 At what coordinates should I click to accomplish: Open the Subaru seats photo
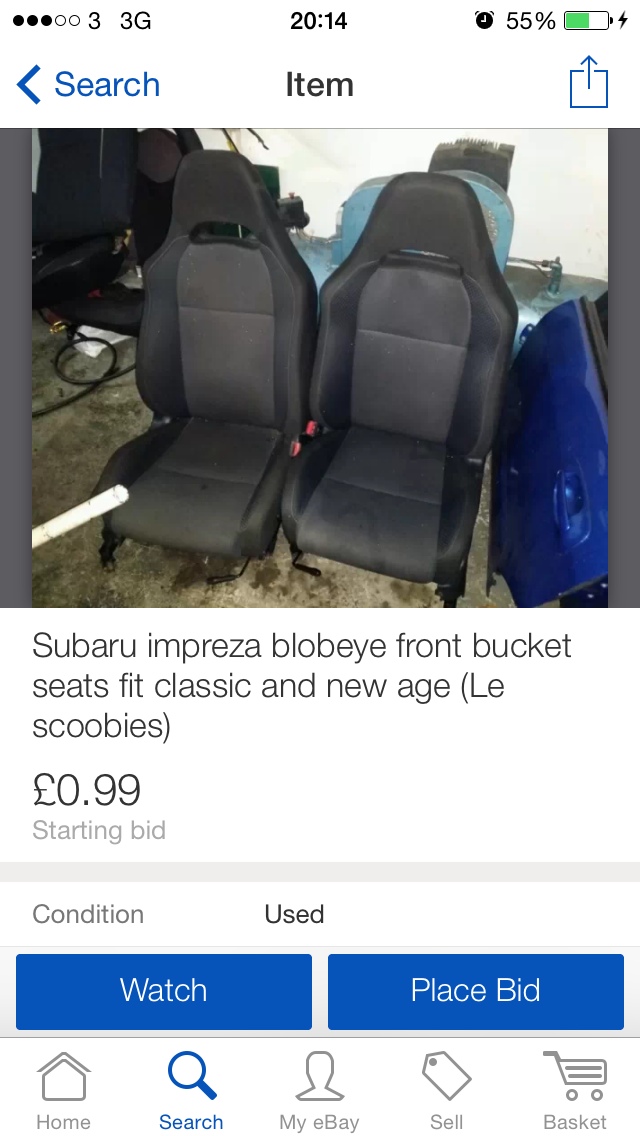click(x=320, y=368)
